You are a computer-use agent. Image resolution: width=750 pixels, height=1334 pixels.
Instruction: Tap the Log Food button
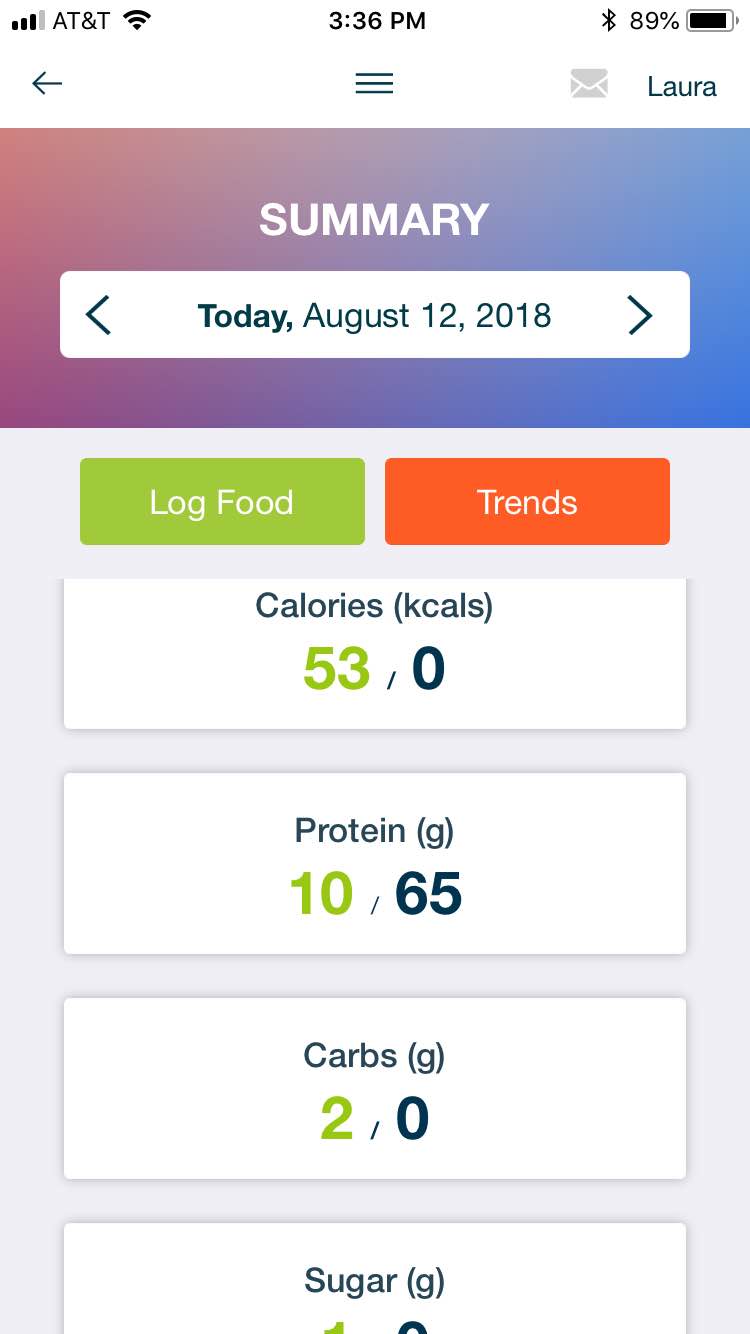tap(222, 501)
